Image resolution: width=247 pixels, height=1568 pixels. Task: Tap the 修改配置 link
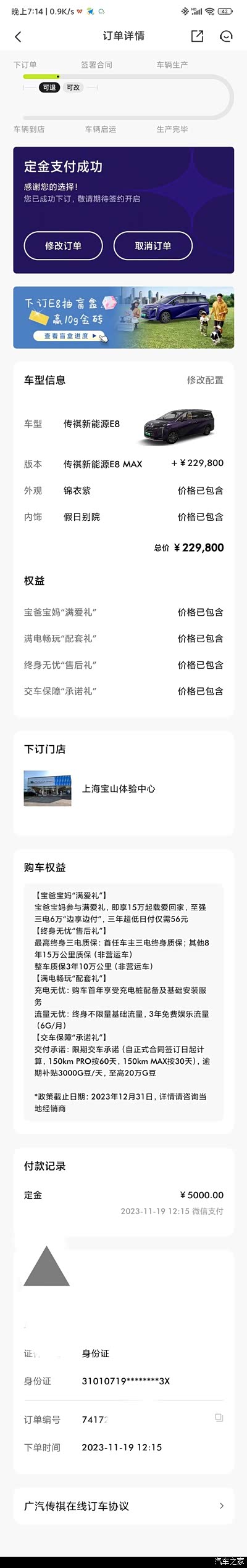click(x=205, y=380)
